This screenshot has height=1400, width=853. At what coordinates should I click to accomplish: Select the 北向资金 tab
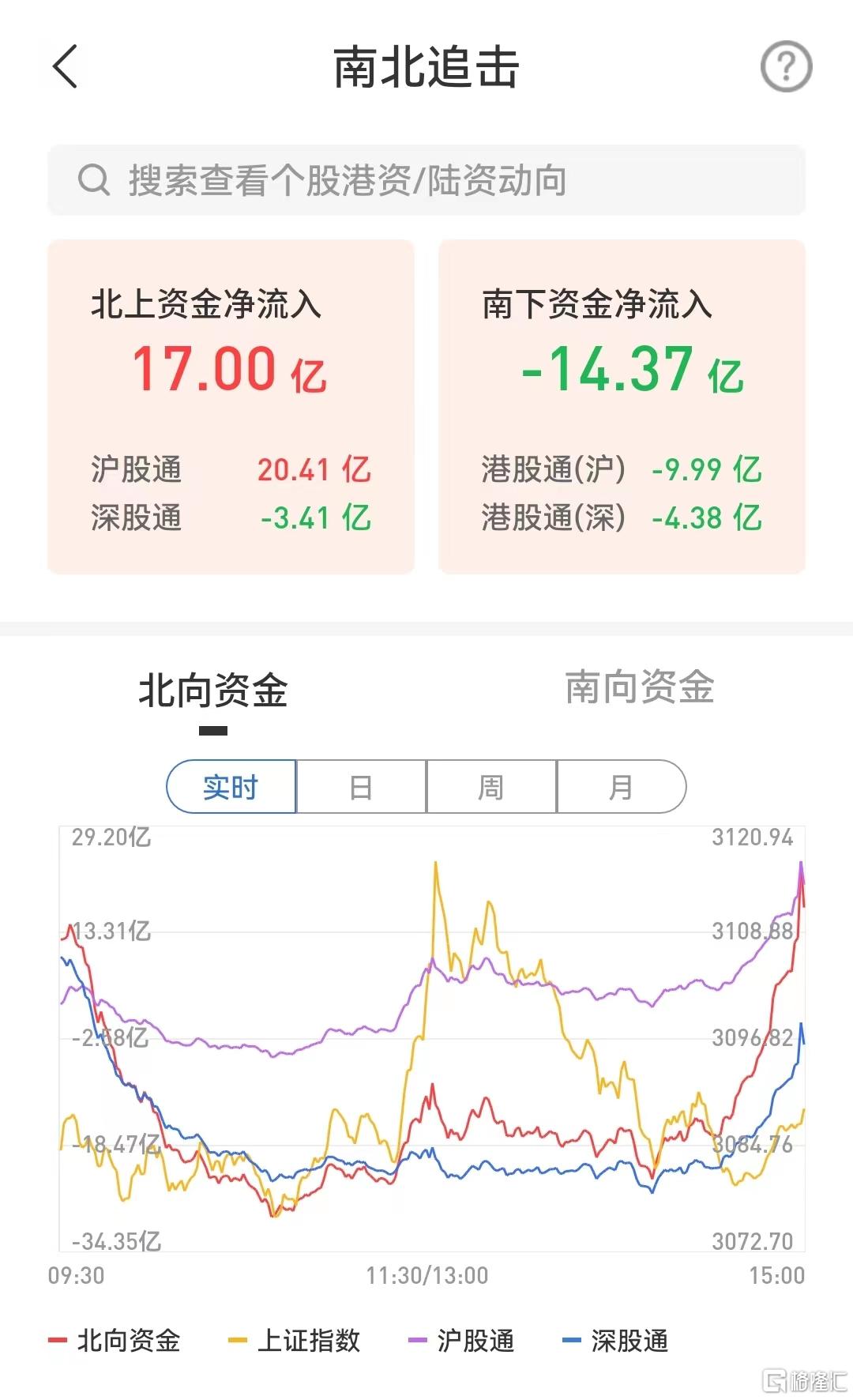click(x=213, y=690)
